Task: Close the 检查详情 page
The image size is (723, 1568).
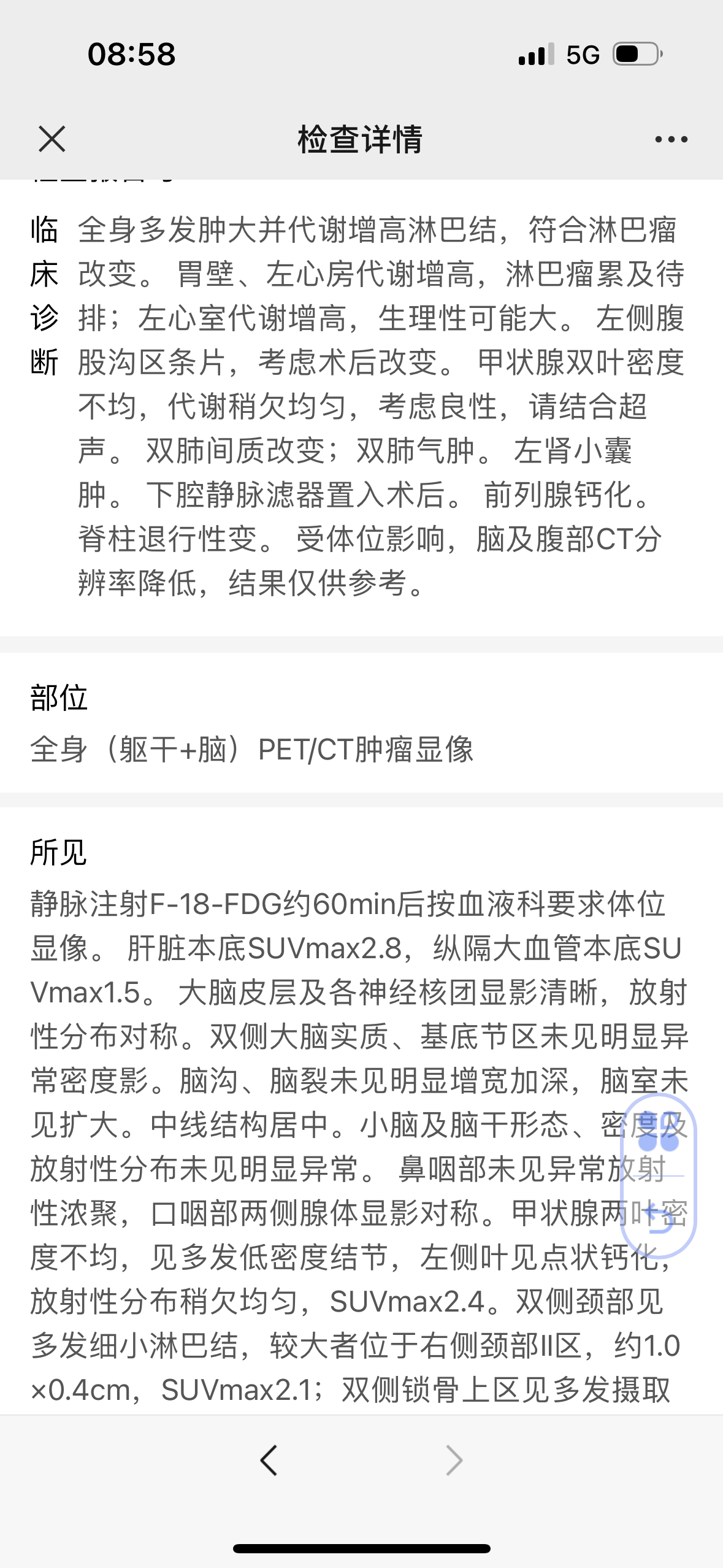Action: pyautogui.click(x=52, y=139)
